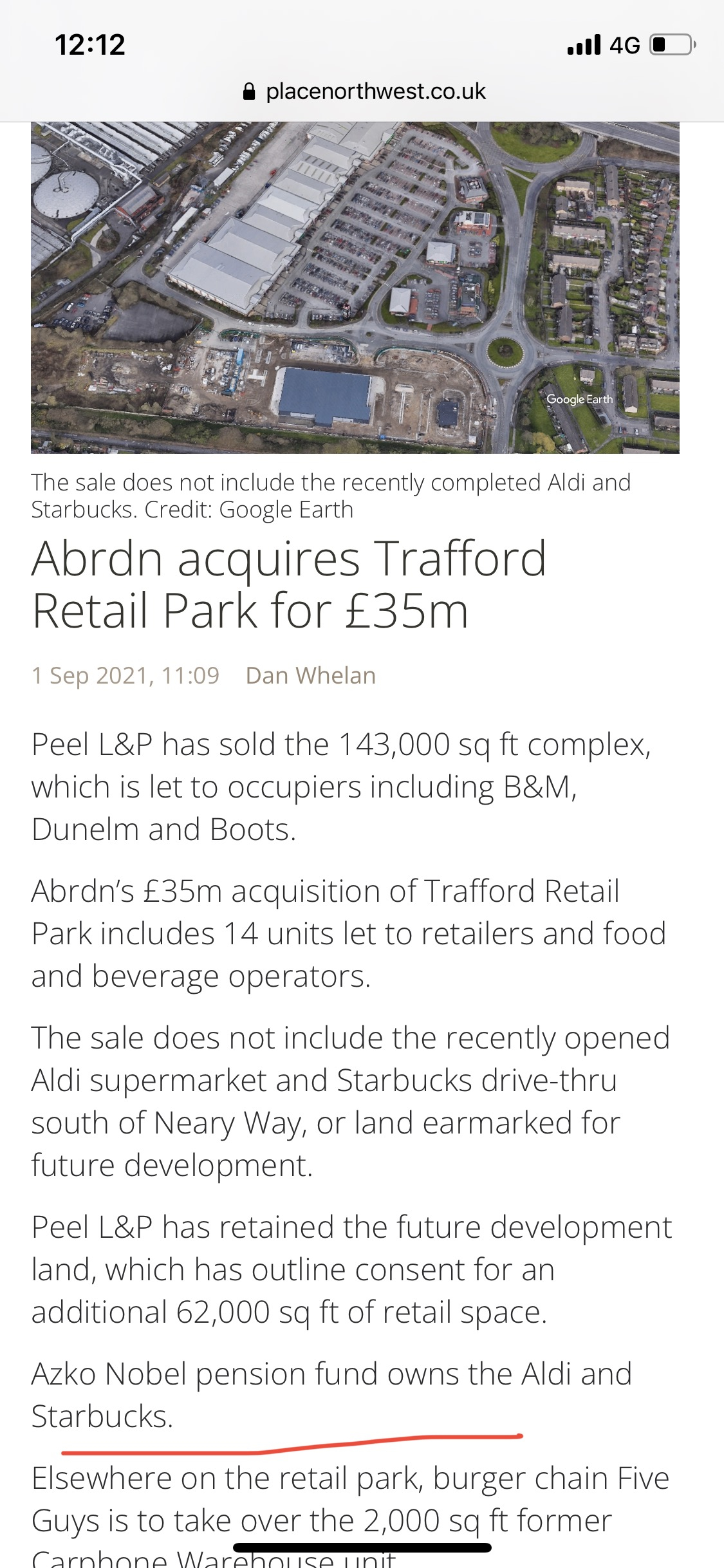This screenshot has width=724, height=1568.
Task: Open author Dan Whelan's page
Action: (311, 675)
